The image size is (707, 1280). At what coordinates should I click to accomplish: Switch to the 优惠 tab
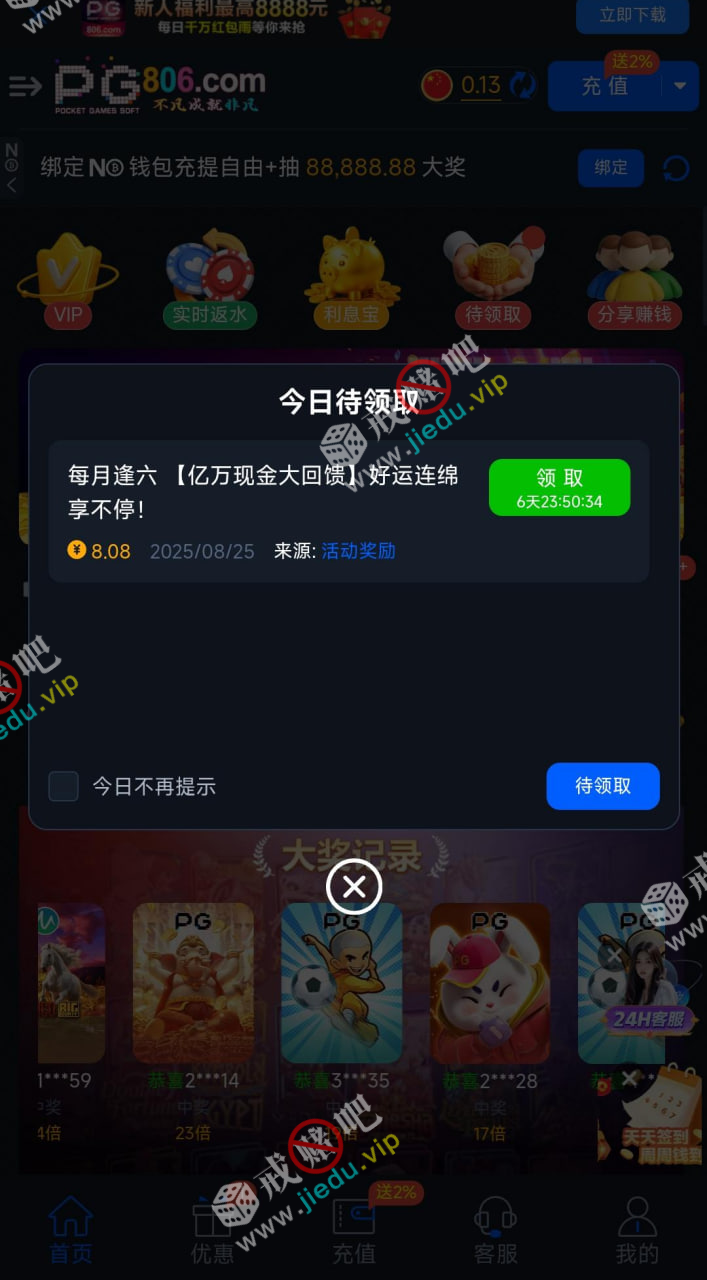pyautogui.click(x=212, y=1232)
